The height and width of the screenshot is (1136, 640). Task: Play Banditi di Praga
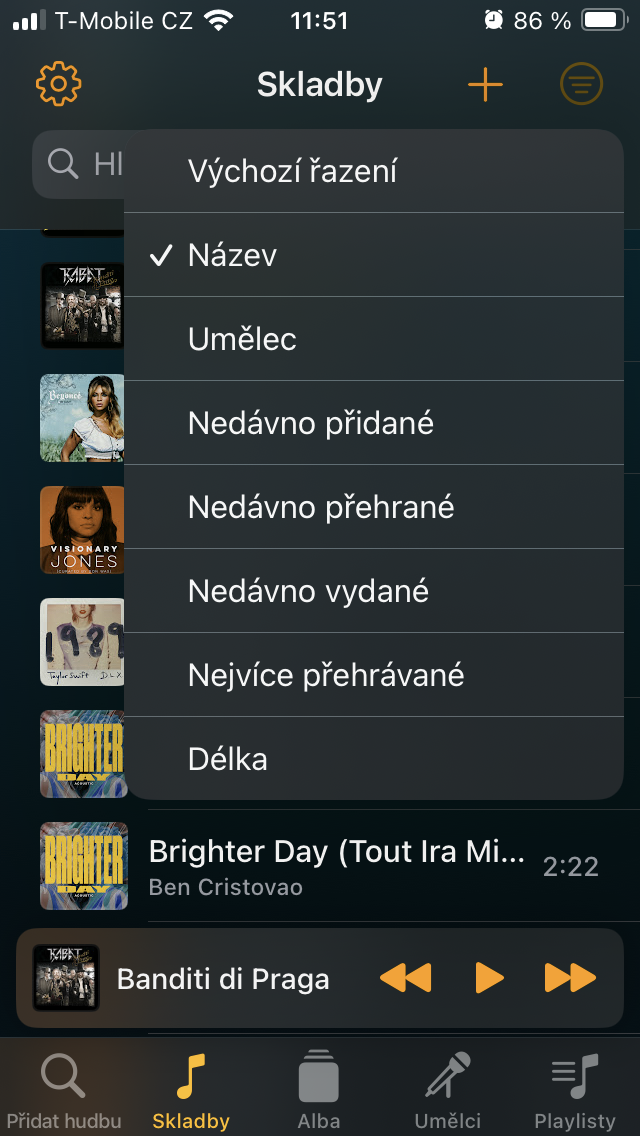(489, 978)
